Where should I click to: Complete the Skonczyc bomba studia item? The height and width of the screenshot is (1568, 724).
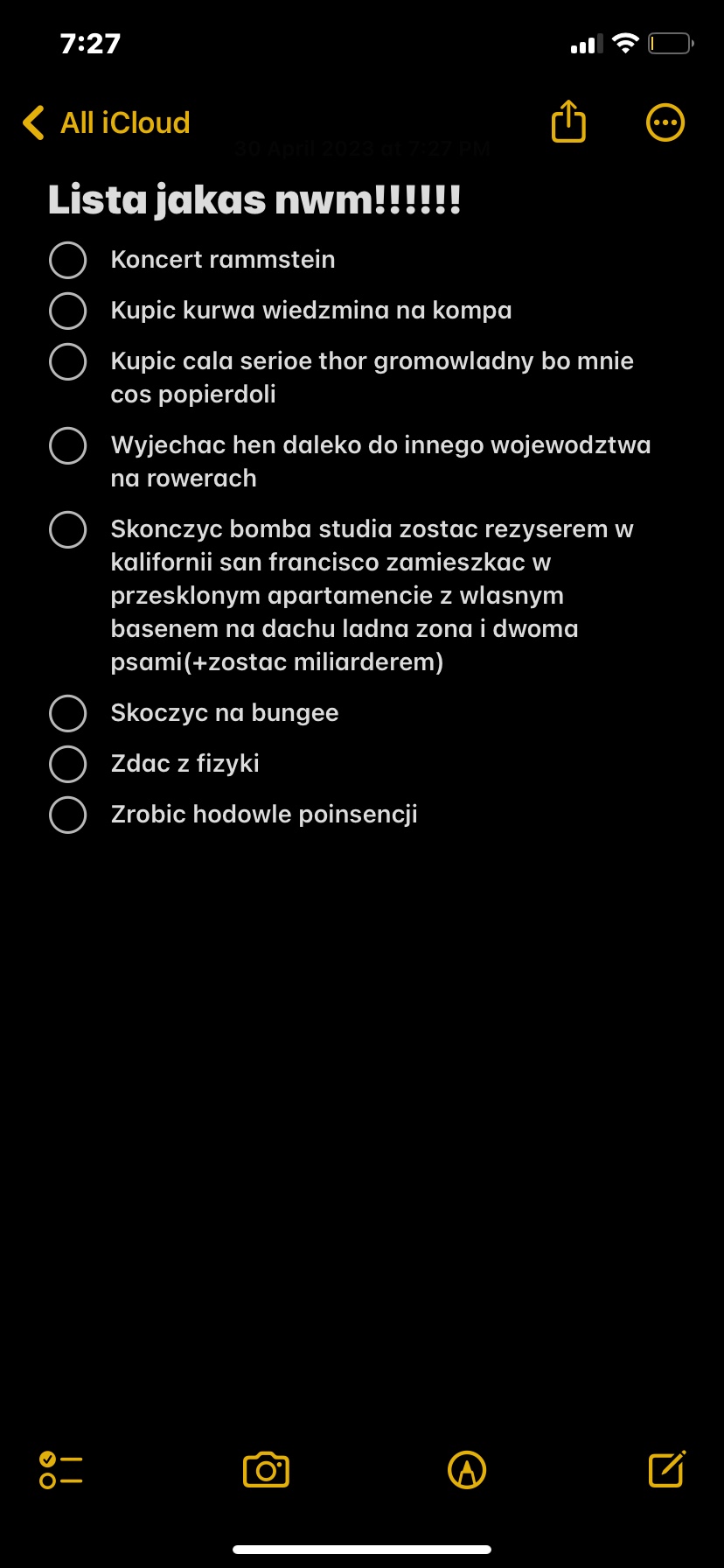point(68,529)
